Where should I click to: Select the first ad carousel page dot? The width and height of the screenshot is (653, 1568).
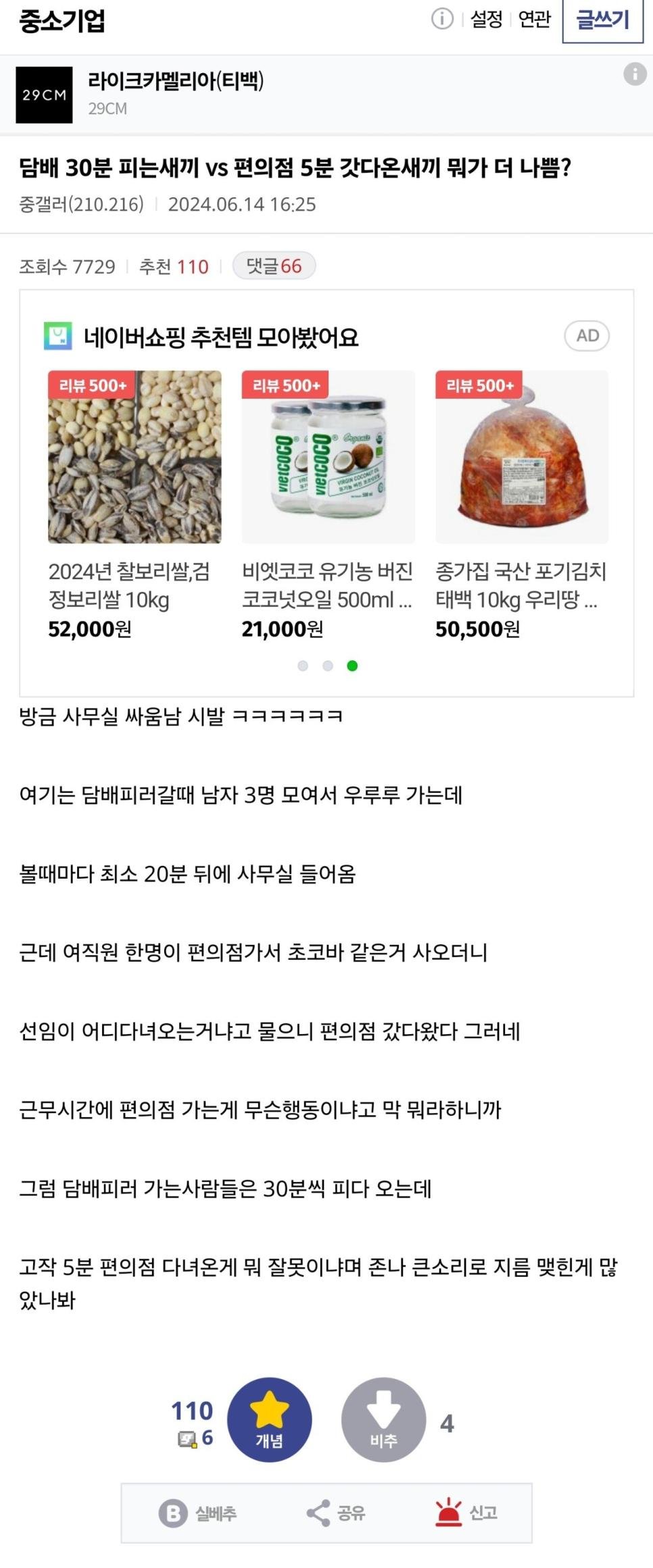click(x=303, y=666)
